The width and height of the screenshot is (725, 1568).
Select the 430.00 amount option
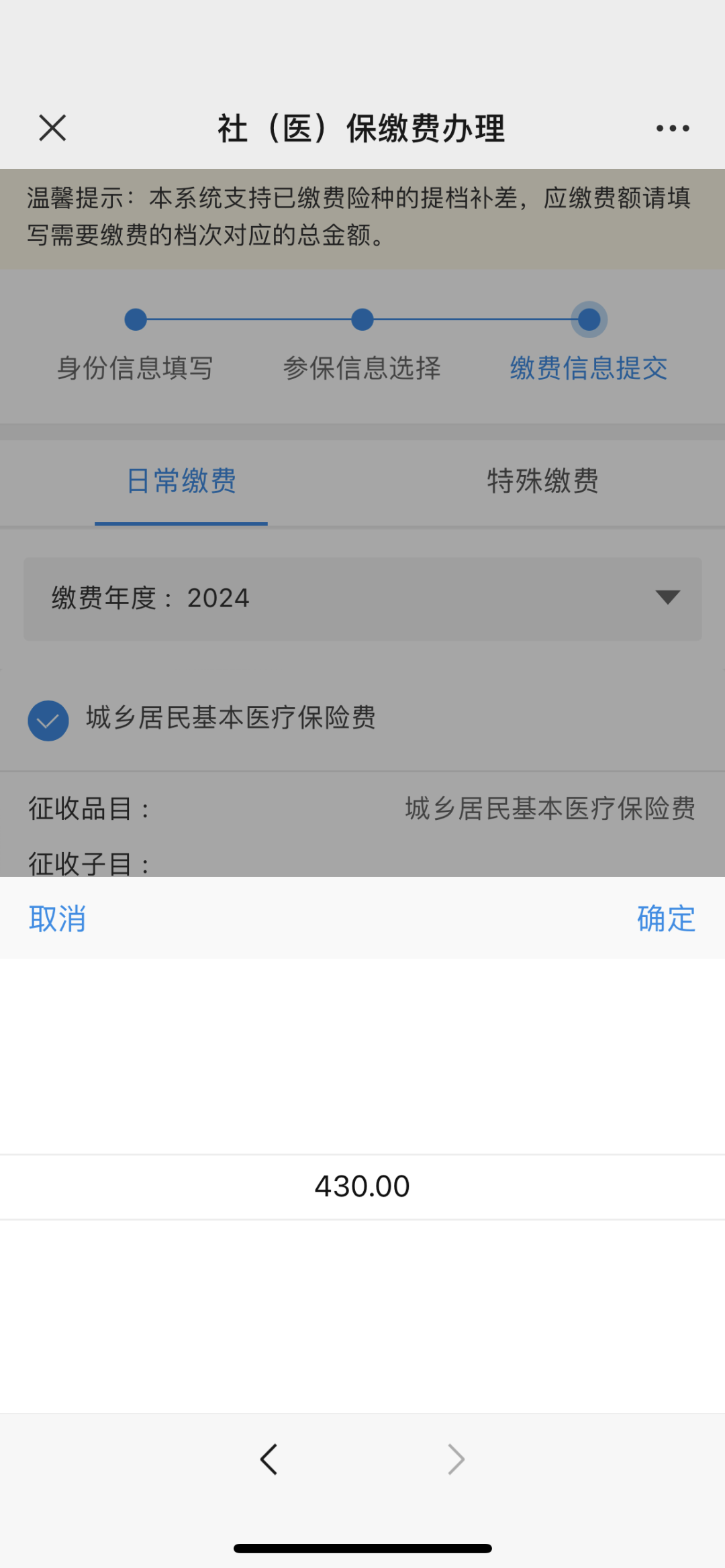point(362,1186)
